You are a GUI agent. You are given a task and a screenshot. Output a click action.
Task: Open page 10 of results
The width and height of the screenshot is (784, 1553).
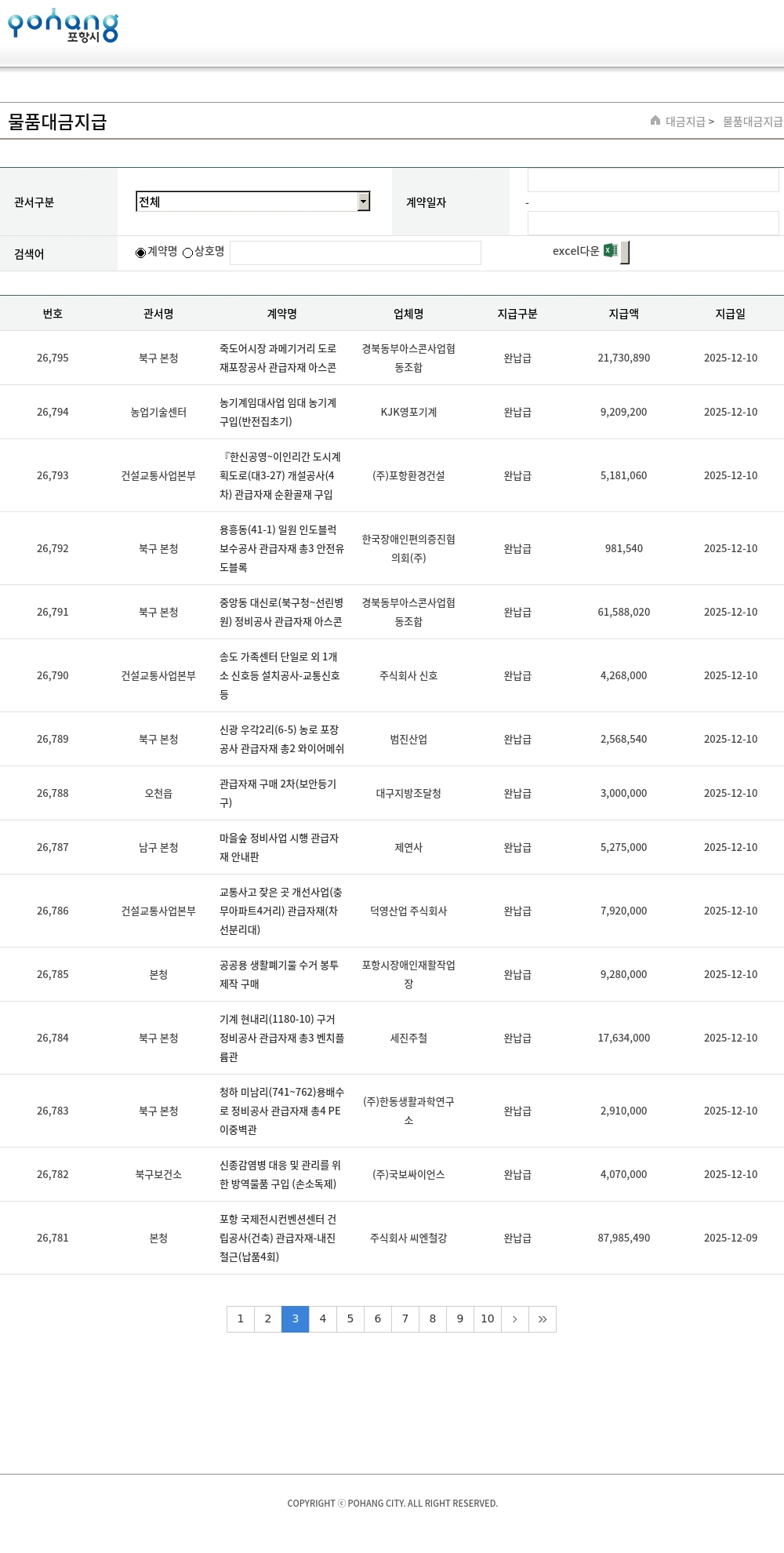[488, 1319]
